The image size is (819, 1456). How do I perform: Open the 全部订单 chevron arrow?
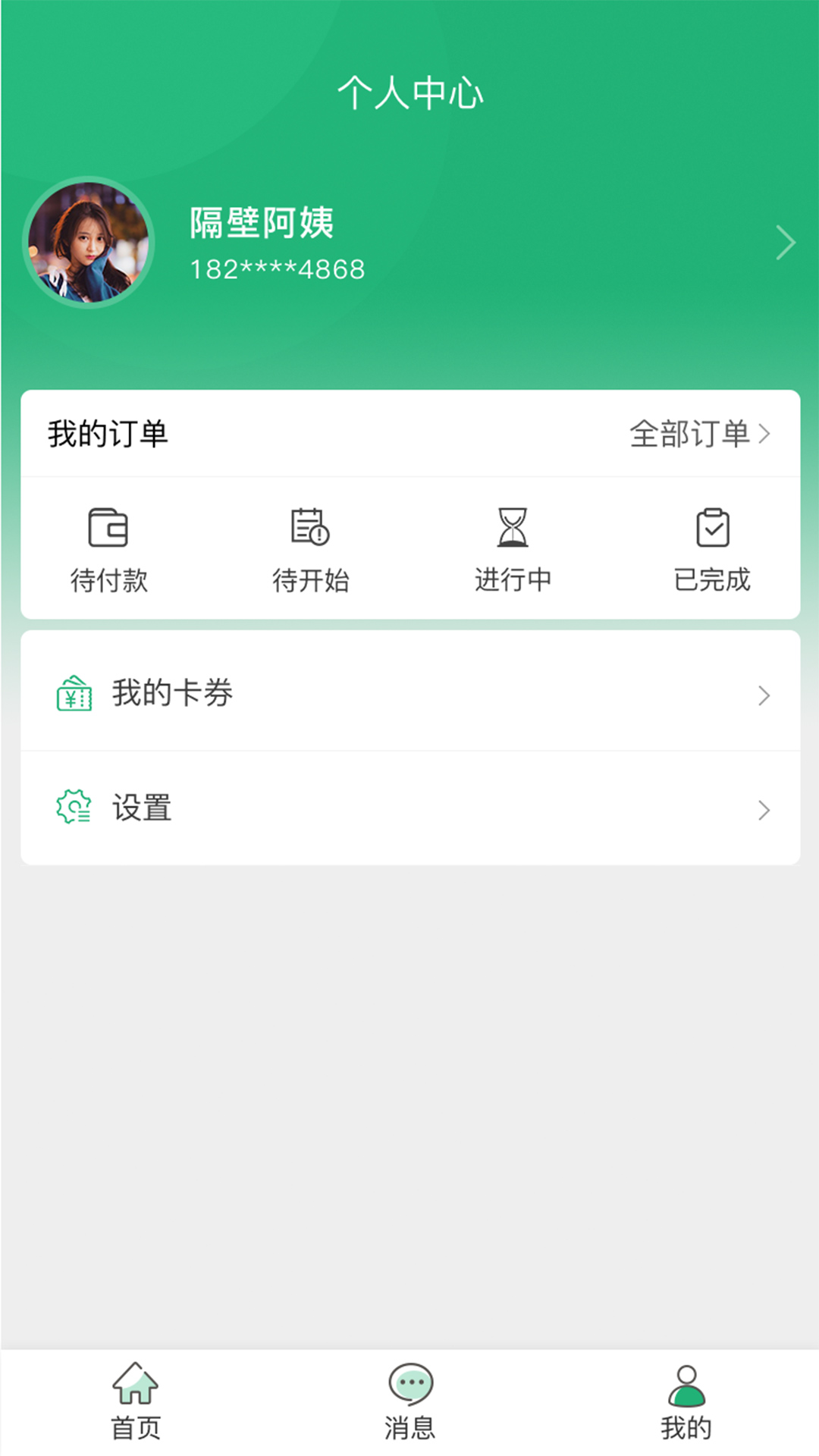(767, 434)
